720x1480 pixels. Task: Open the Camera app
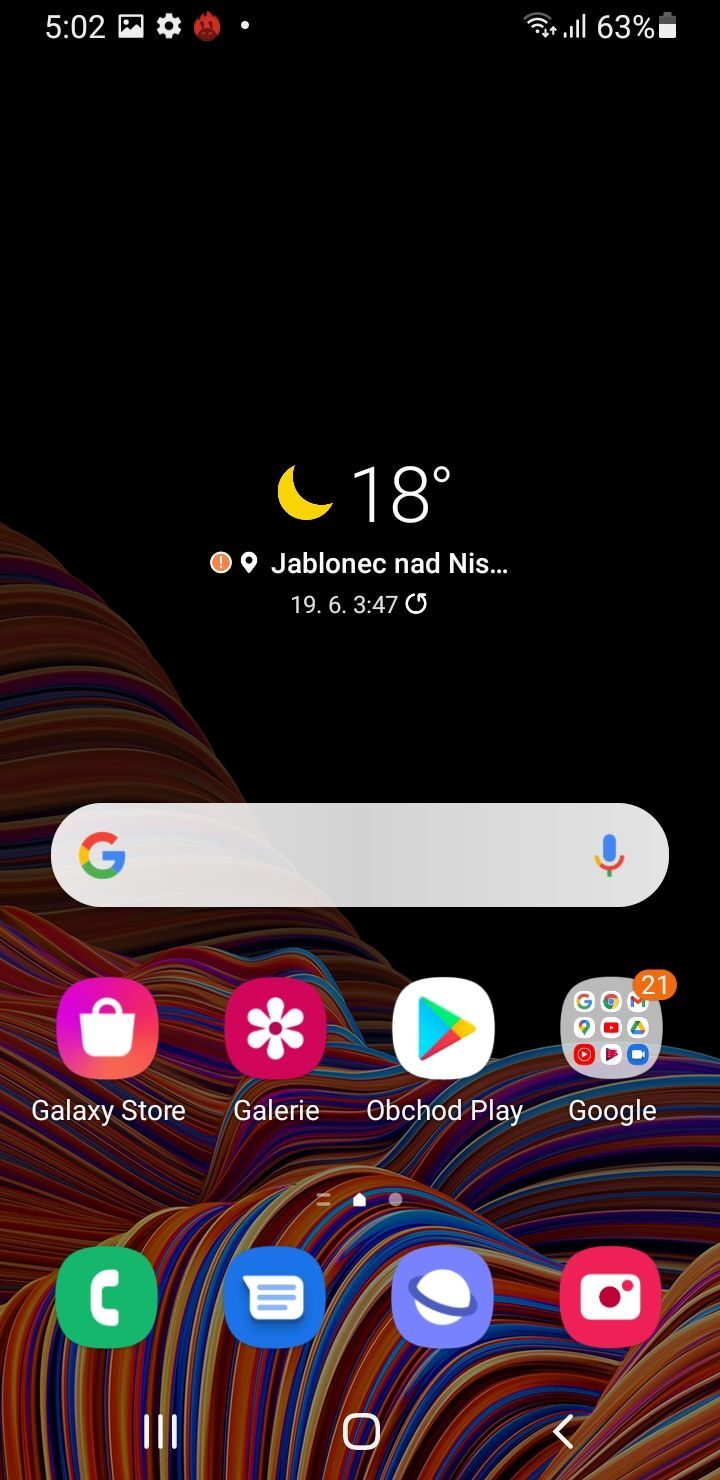click(611, 1297)
